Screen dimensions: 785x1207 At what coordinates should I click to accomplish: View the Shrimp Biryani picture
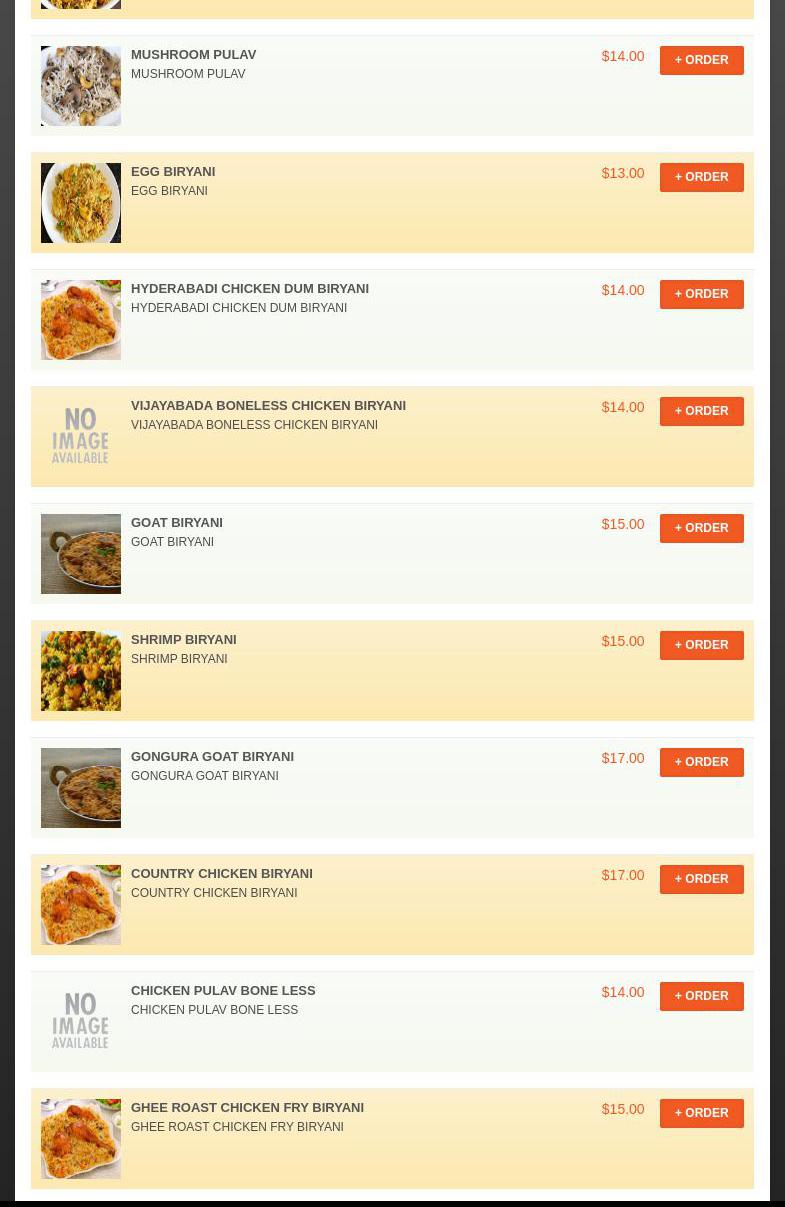pos(81,671)
